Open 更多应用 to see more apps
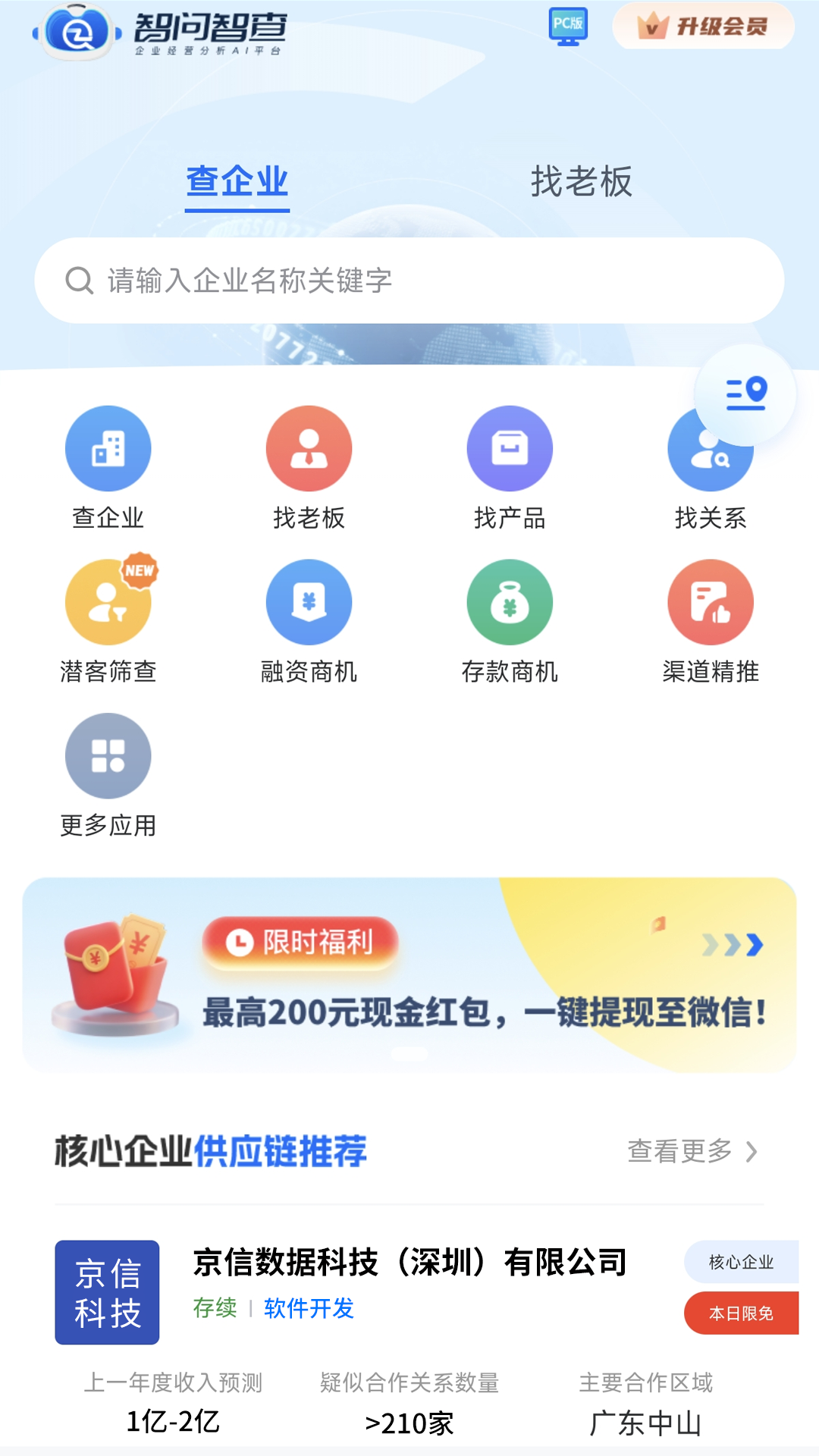Image resolution: width=819 pixels, height=1456 pixels. tap(108, 755)
